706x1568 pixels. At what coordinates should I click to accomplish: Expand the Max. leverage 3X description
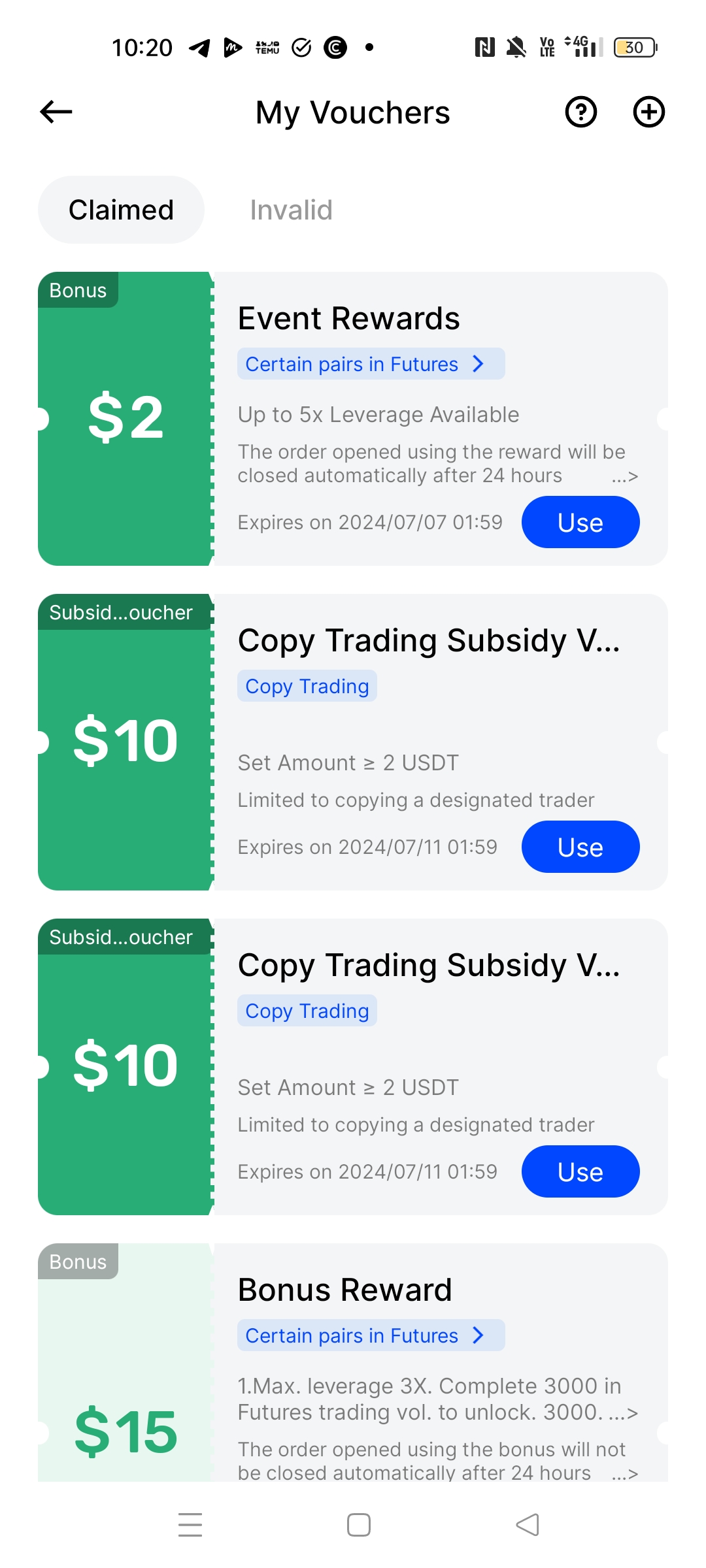click(623, 1413)
